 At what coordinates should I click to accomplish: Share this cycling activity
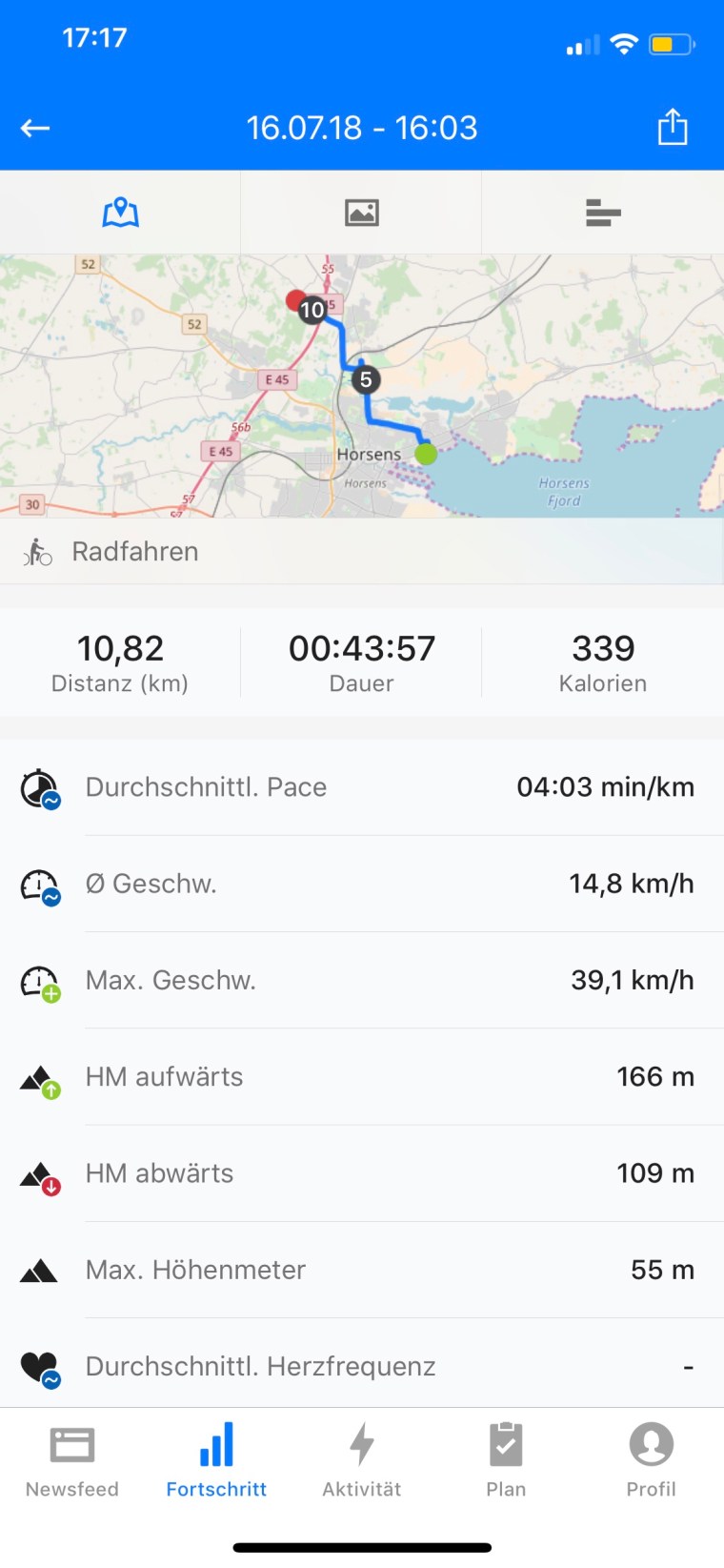[x=672, y=127]
